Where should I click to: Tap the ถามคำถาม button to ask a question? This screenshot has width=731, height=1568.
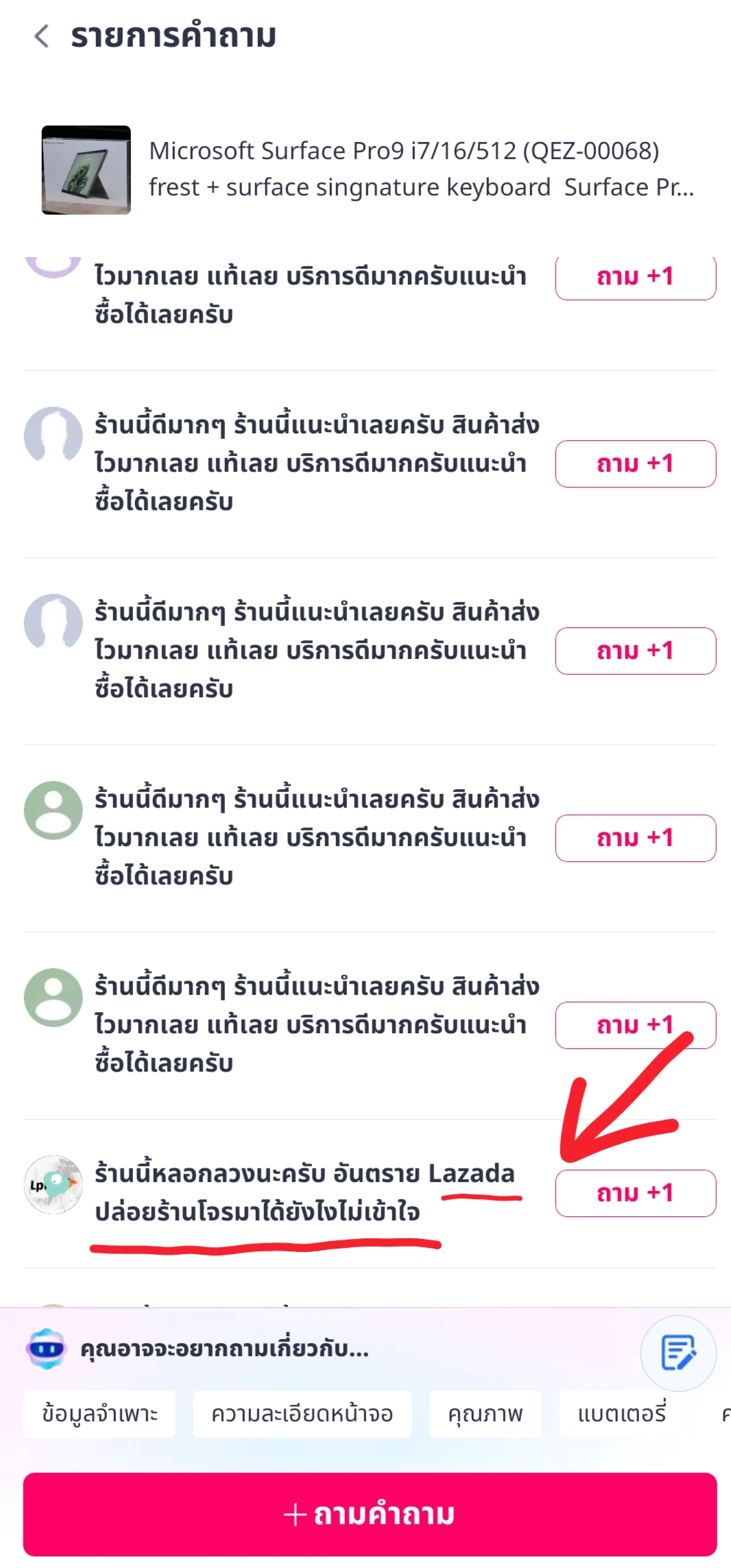[370, 1515]
